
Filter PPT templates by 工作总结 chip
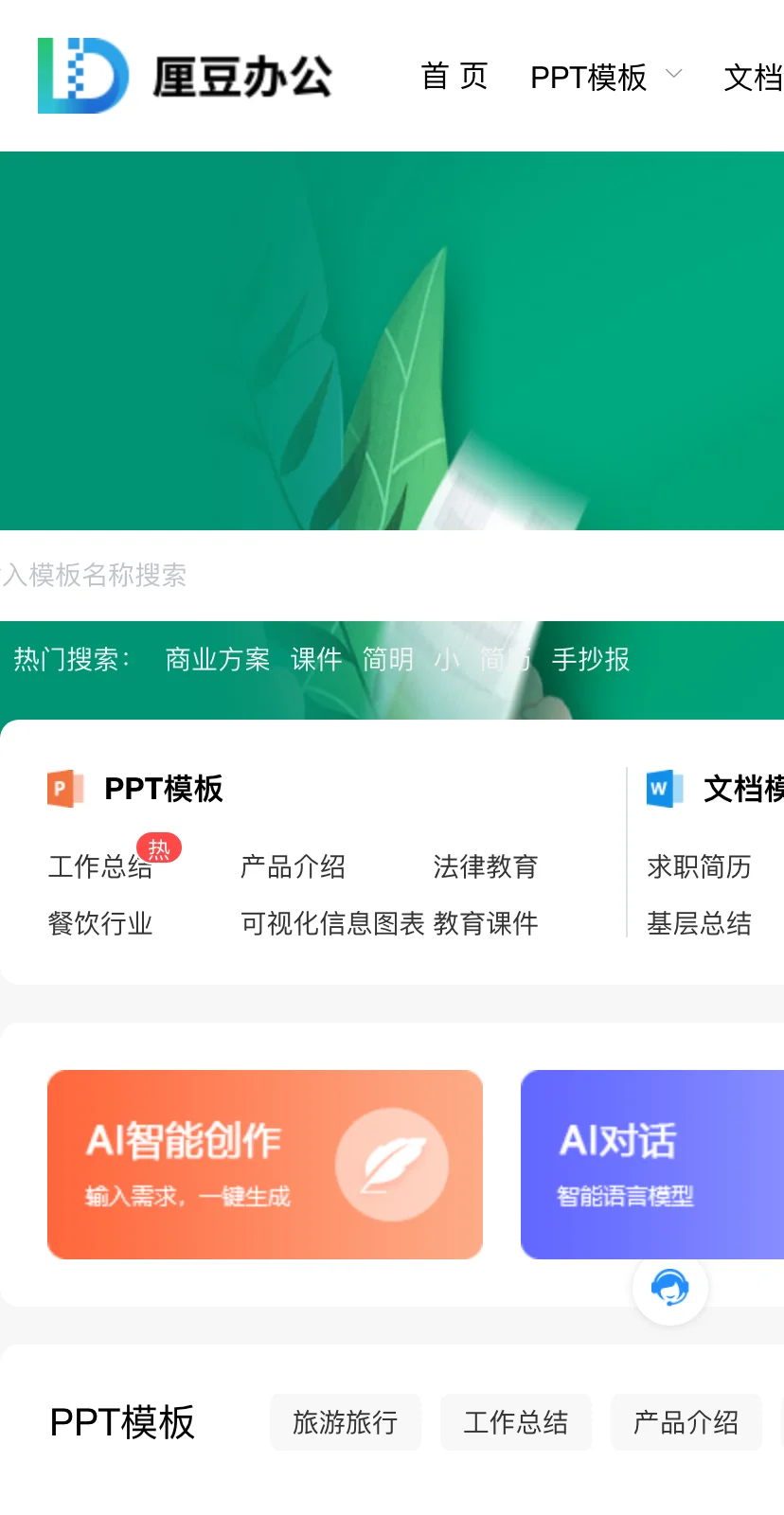point(516,1422)
